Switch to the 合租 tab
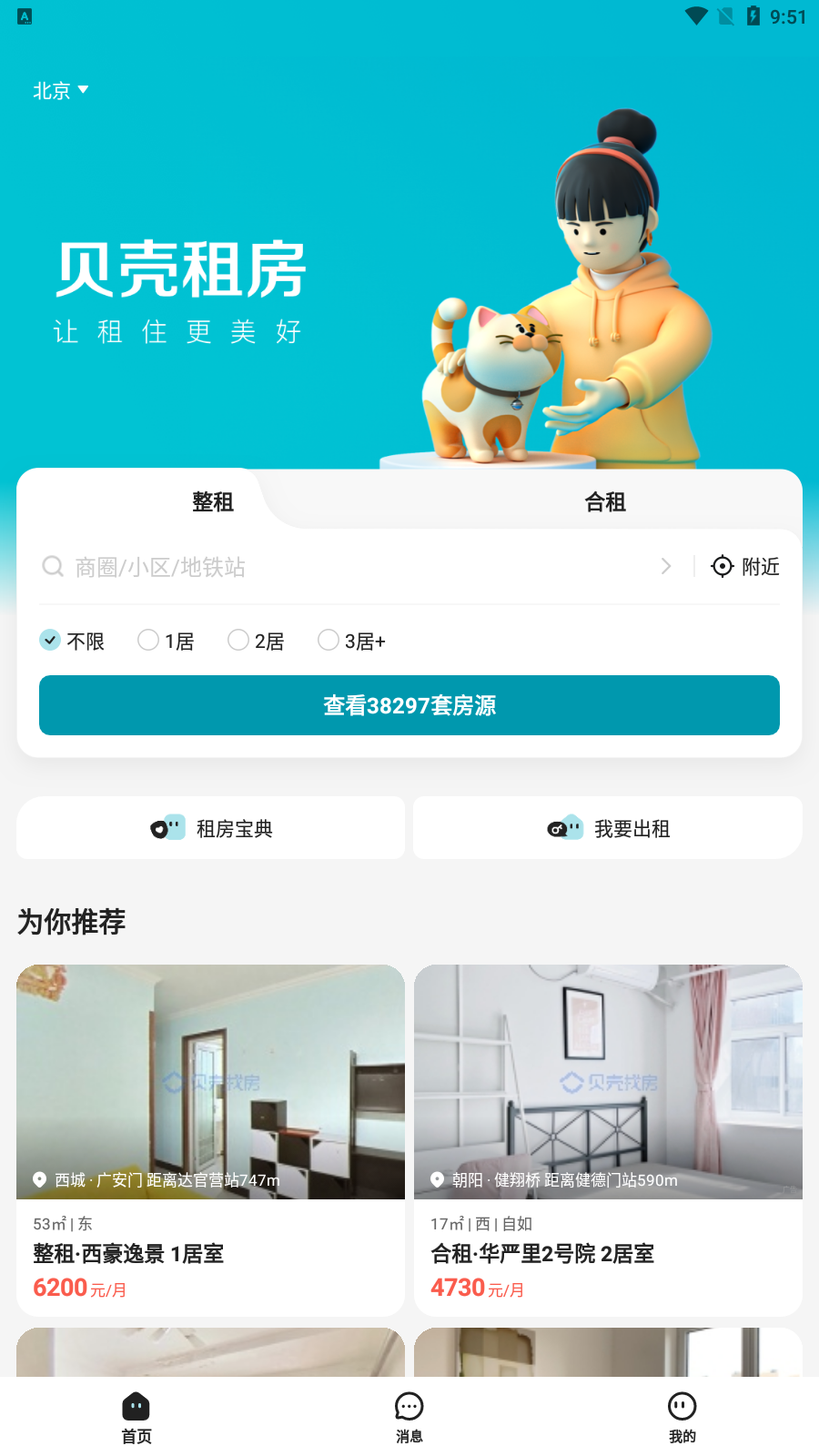 (x=605, y=502)
